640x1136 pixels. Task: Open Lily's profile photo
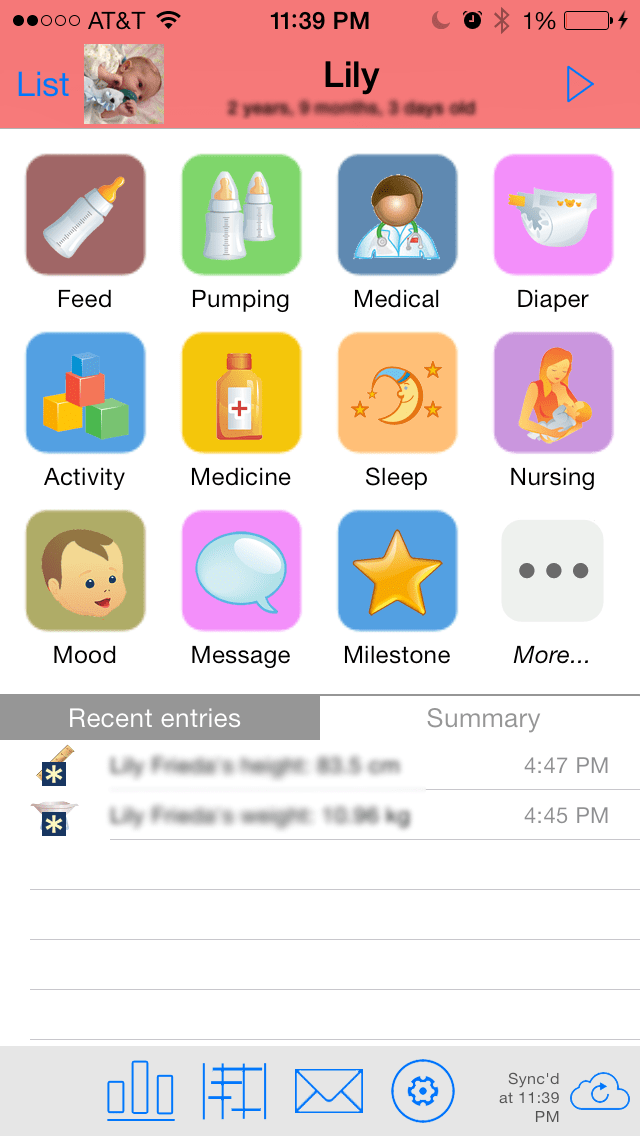124,84
